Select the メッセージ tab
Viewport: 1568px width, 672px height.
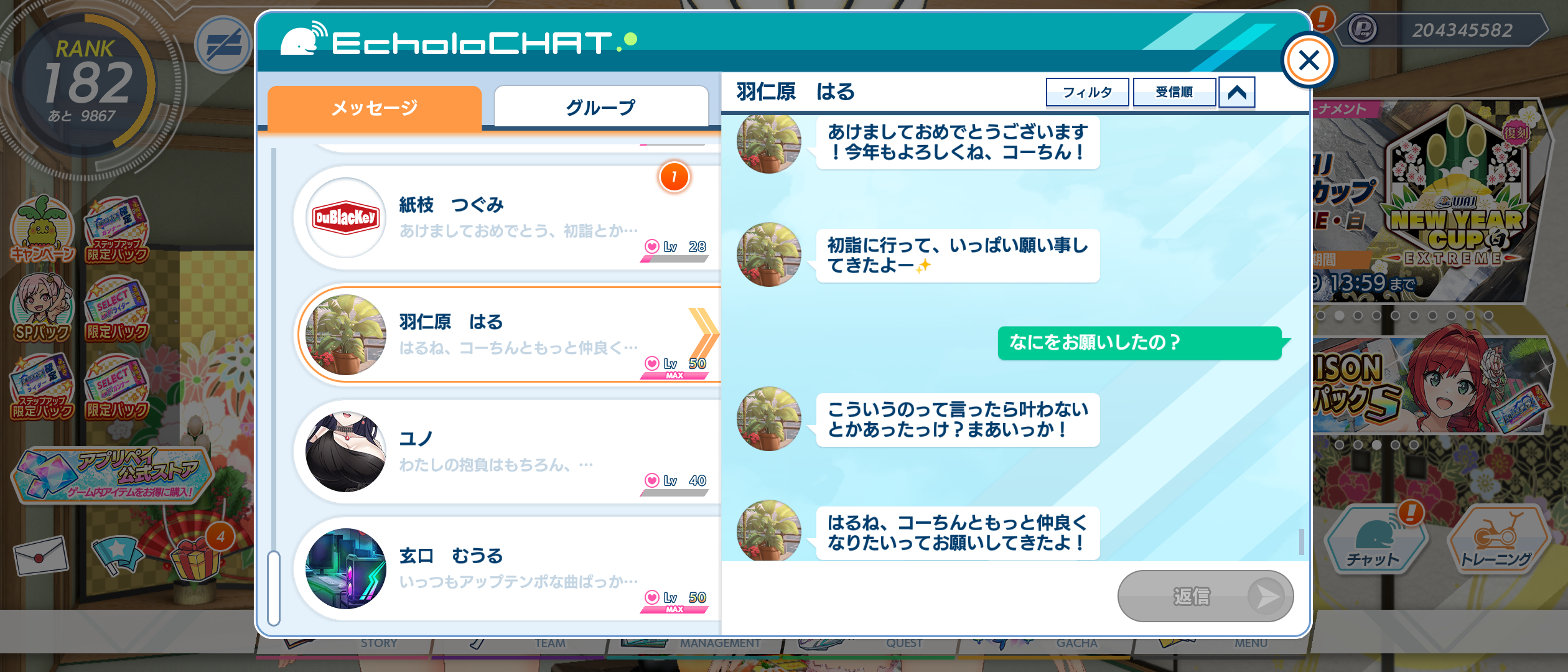pyautogui.click(x=375, y=108)
